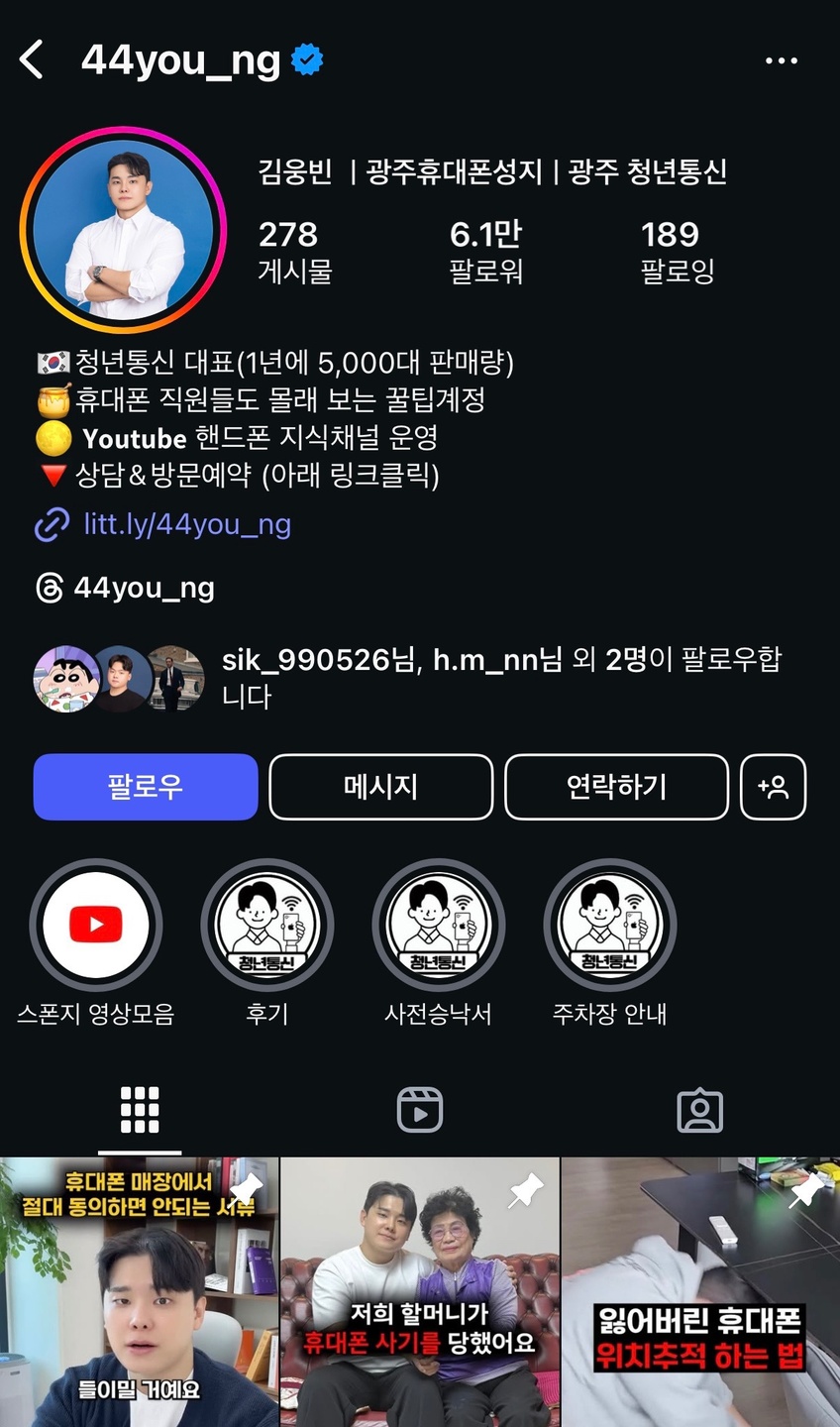
Task: Open the three-dot overflow menu
Action: pyautogui.click(x=781, y=61)
